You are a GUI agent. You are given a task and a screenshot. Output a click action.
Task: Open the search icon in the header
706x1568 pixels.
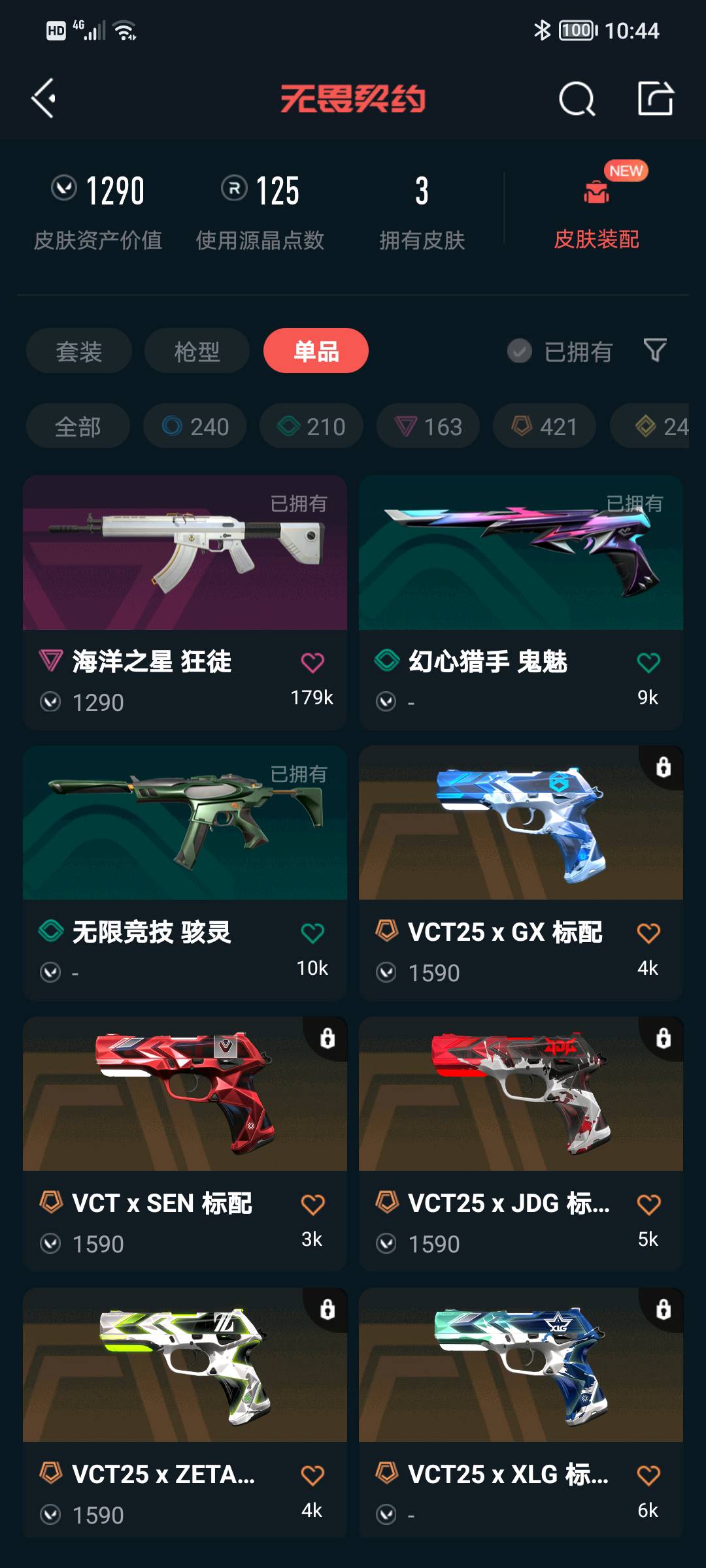tap(577, 99)
